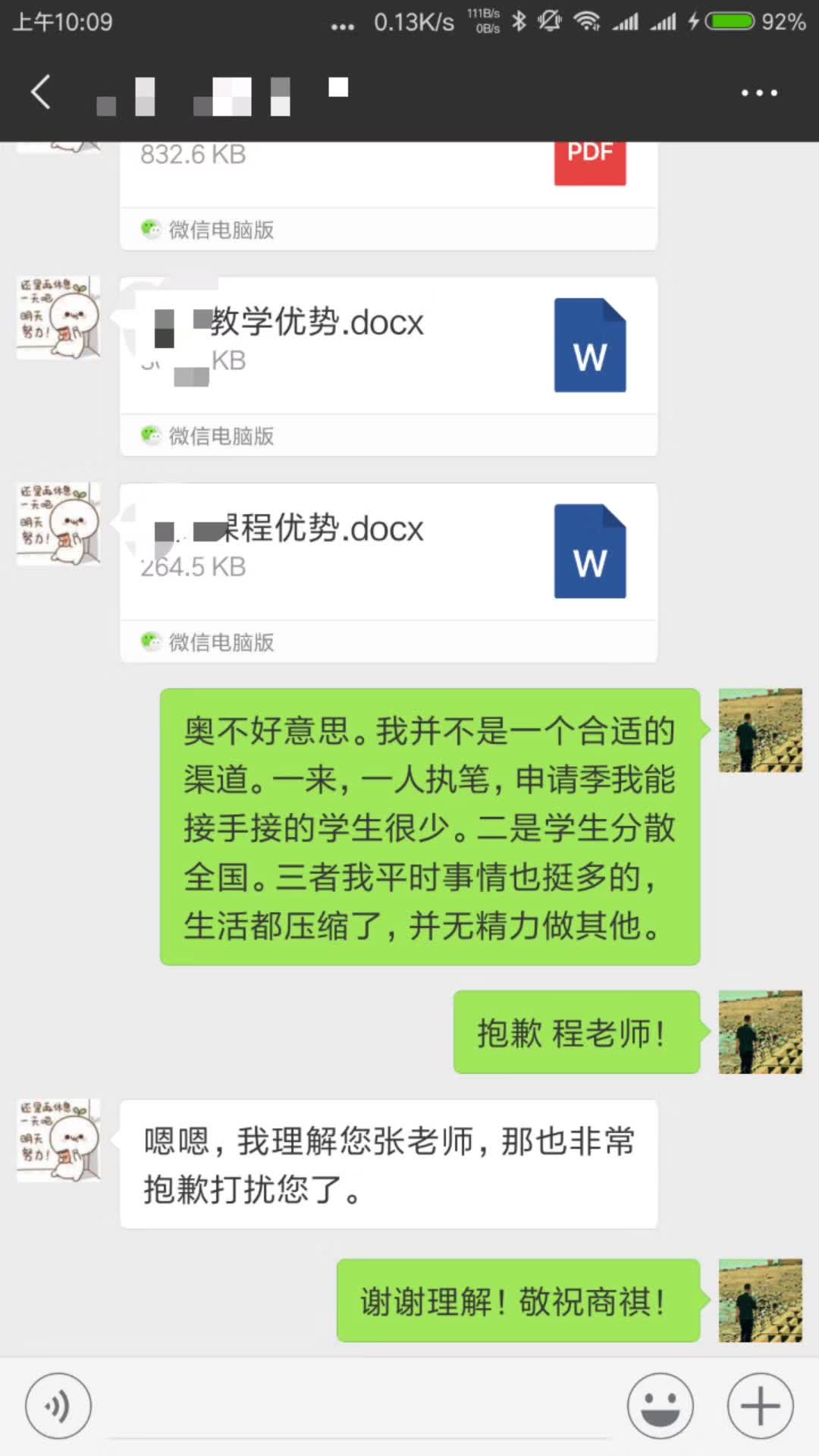Switch to voice message input
The image size is (819, 1456).
tap(58, 1406)
